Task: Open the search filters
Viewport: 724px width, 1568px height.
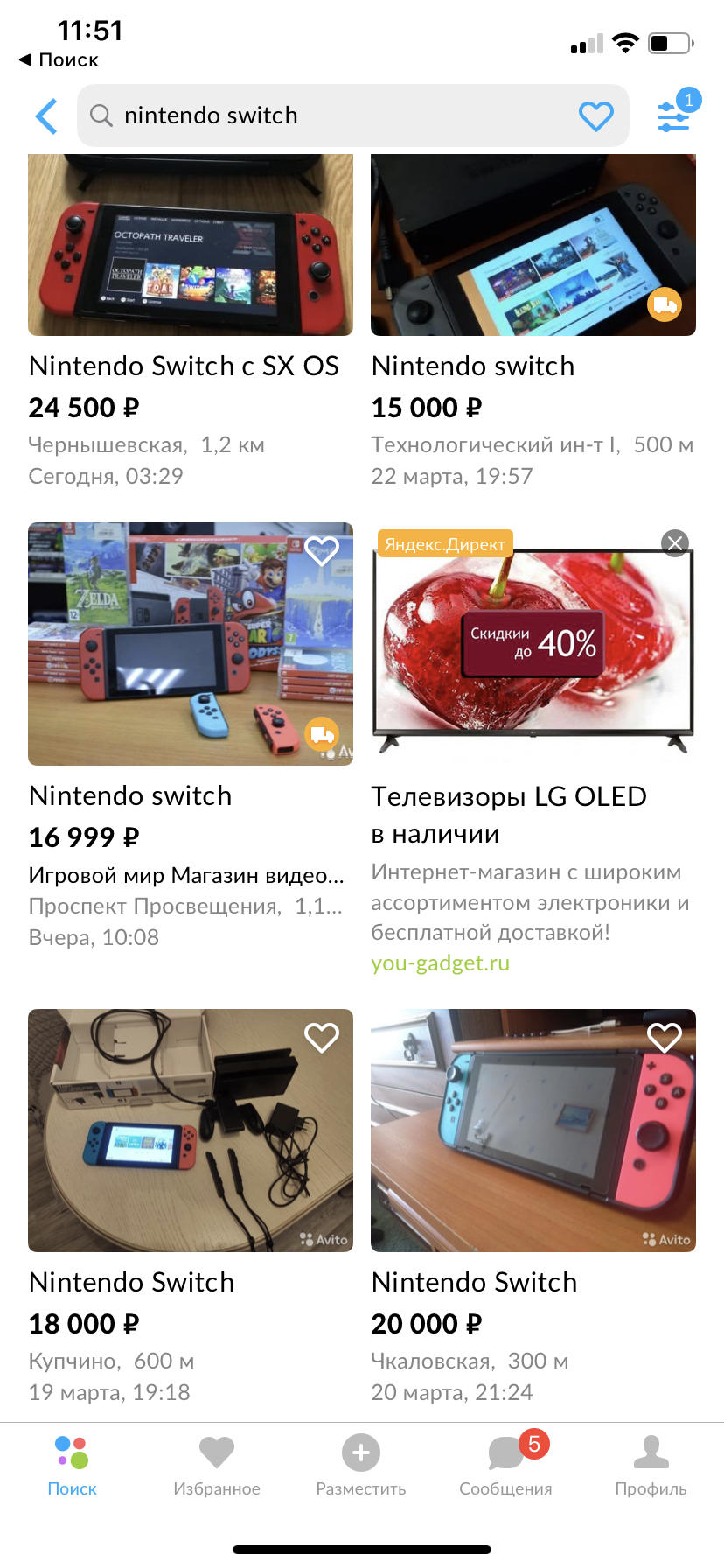Action: click(x=673, y=115)
